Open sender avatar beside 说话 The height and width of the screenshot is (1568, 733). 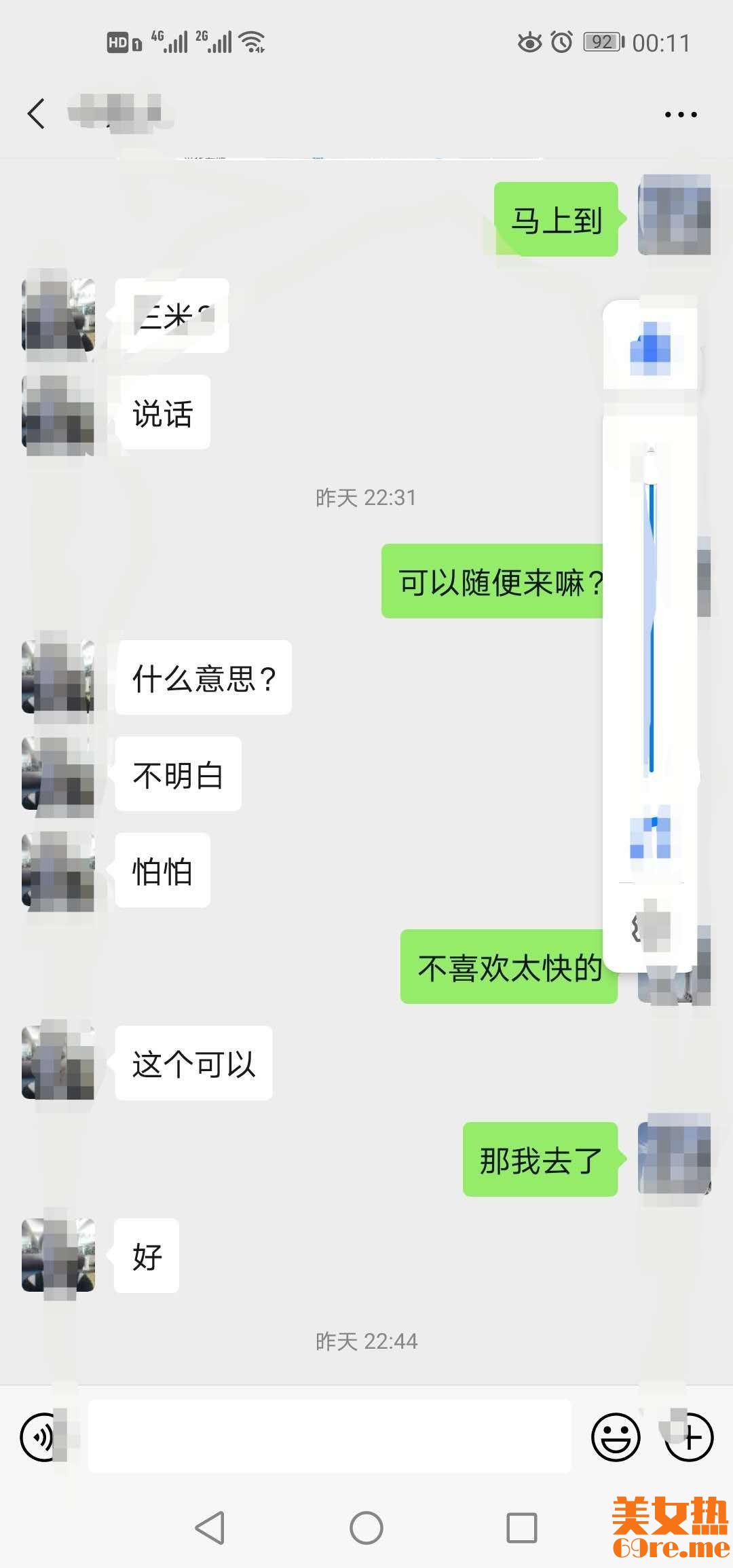tap(58, 414)
